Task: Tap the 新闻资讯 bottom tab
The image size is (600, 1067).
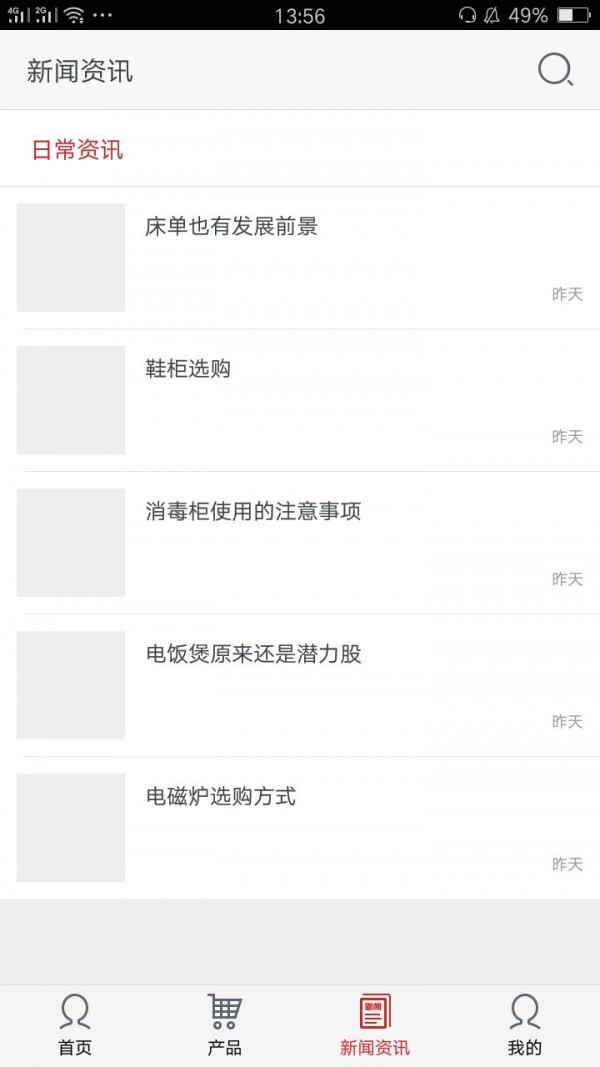Action: tap(375, 1026)
